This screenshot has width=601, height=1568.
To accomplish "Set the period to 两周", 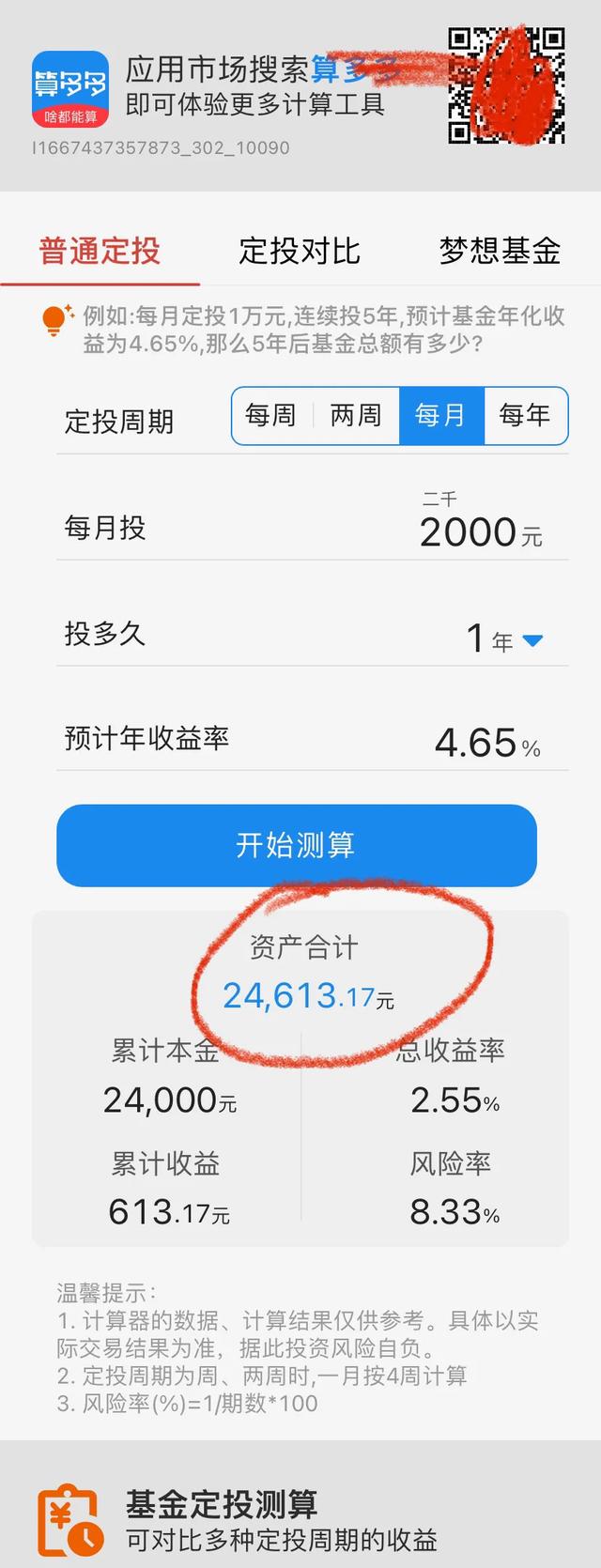I will [356, 415].
